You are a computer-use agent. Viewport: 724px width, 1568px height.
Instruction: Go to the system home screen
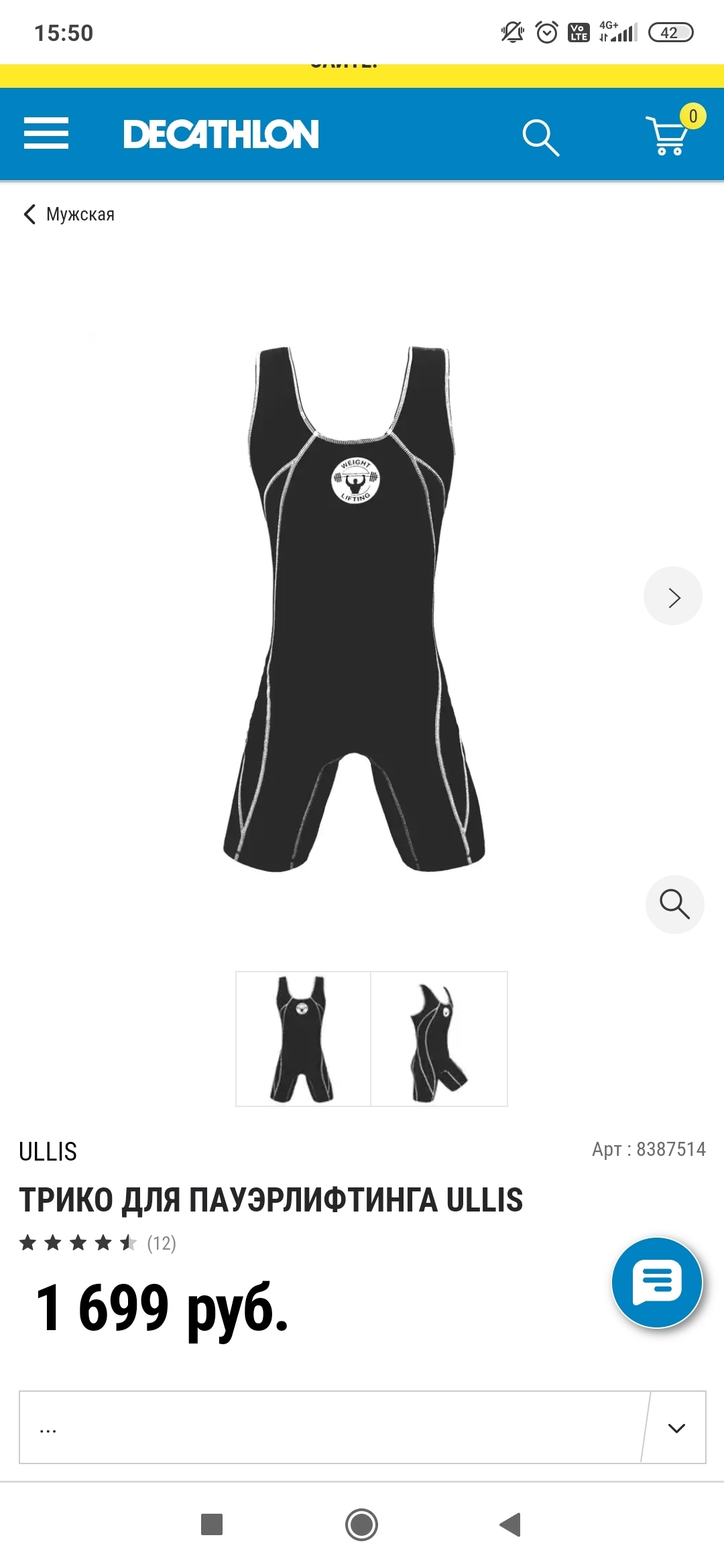[x=362, y=1524]
